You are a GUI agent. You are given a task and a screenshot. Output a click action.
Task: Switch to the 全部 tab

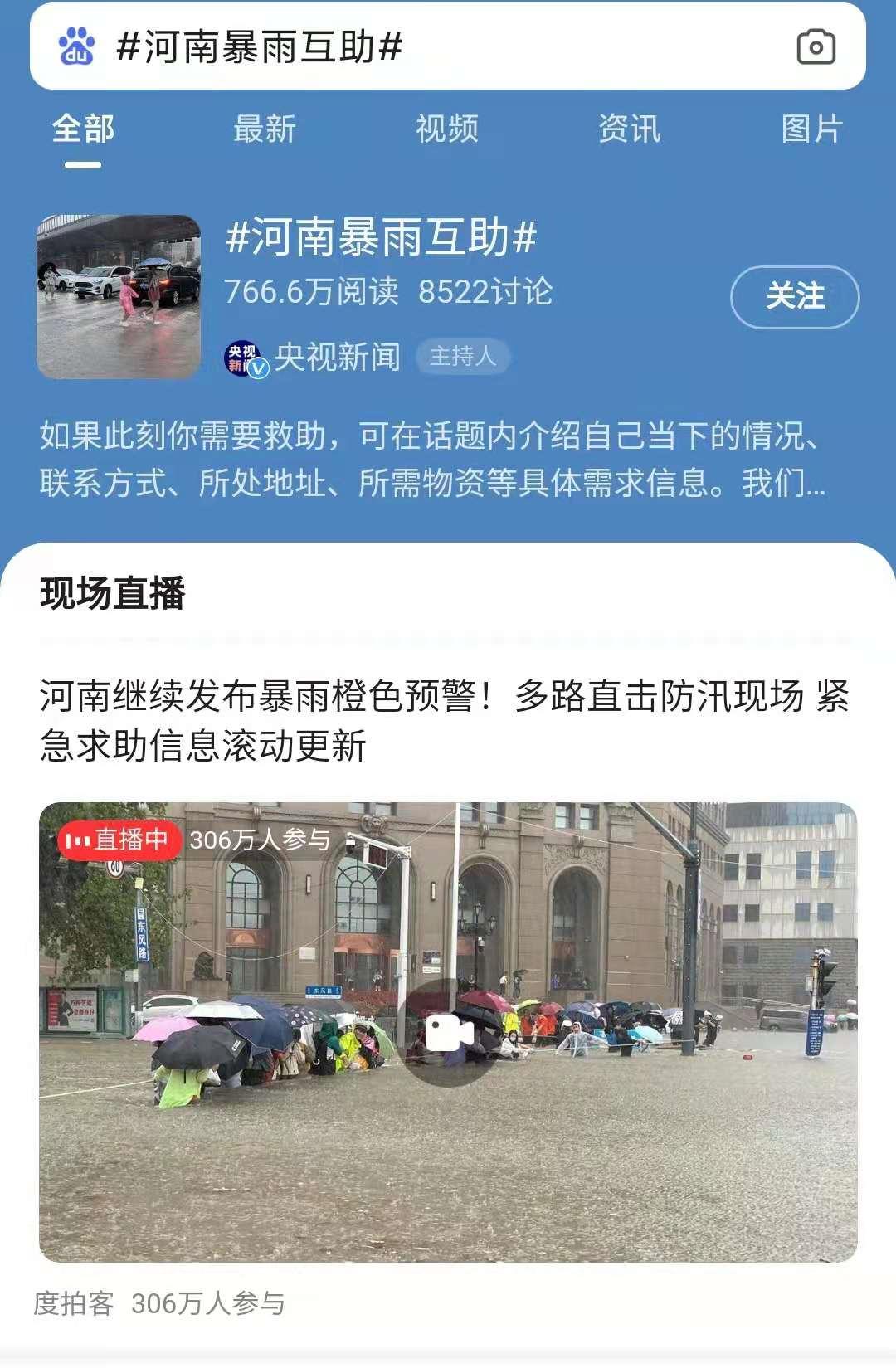tap(83, 129)
